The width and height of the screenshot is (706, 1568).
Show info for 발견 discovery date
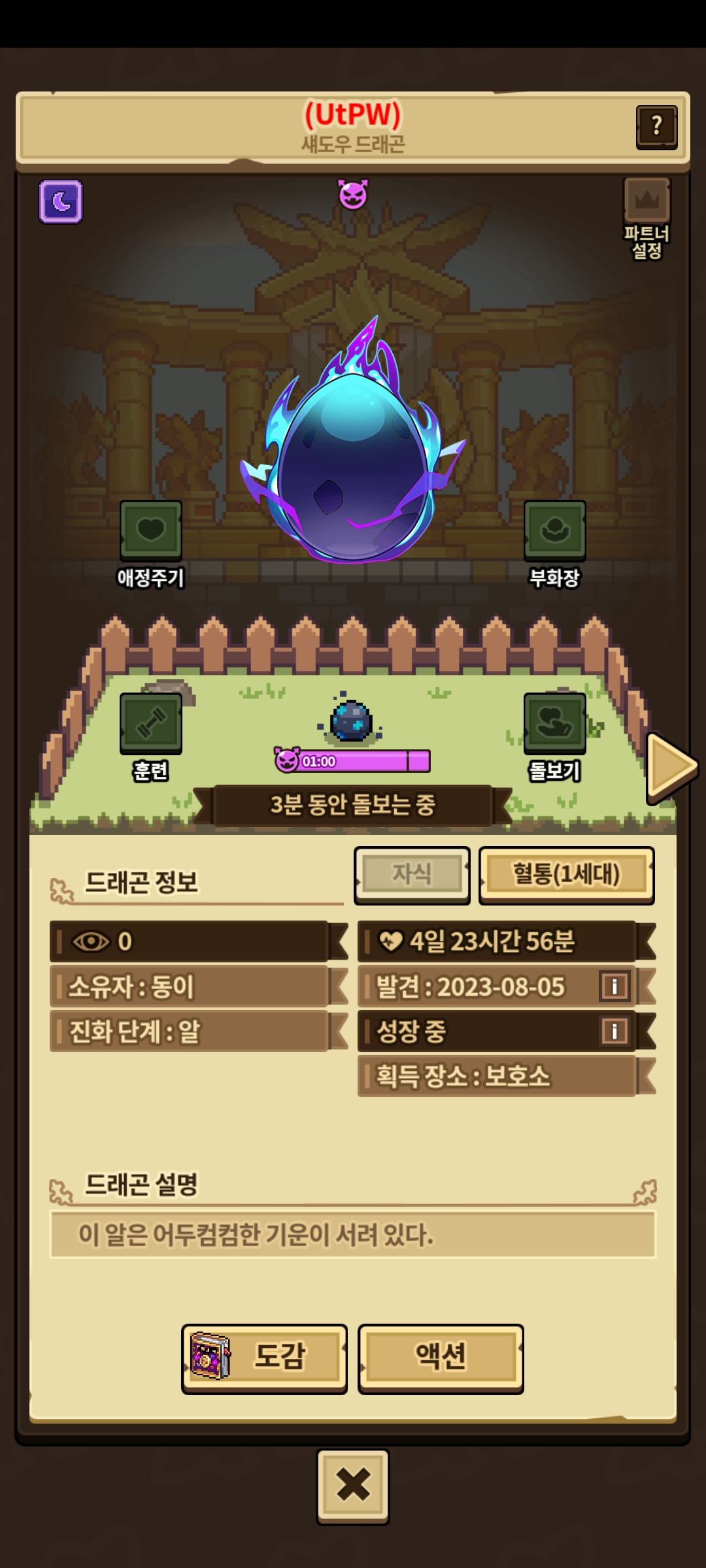click(614, 986)
